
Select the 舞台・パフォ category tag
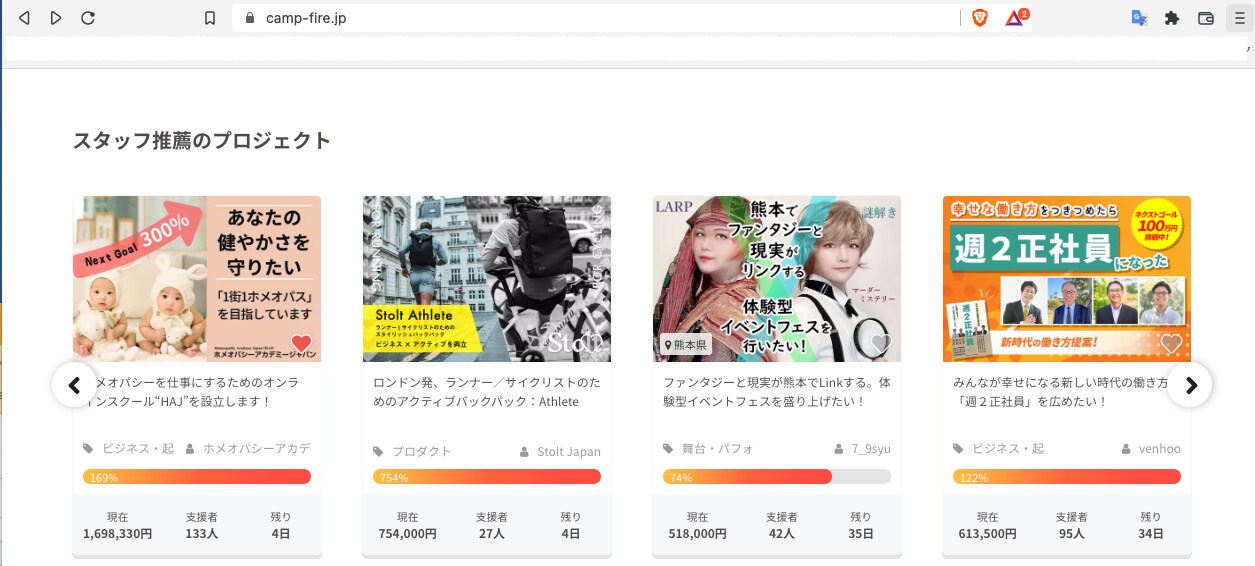[717, 449]
